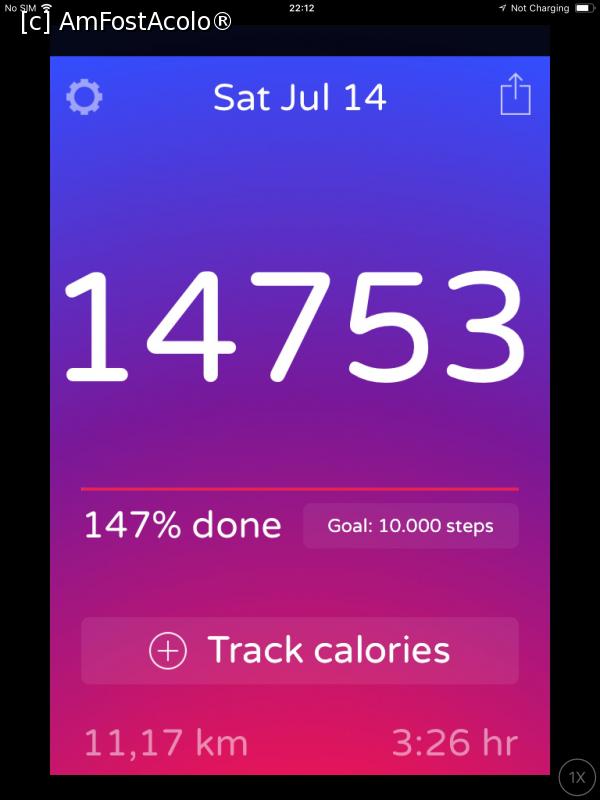Toggle the 1X app scale button
Viewport: 600px width, 800px height.
[x=577, y=777]
